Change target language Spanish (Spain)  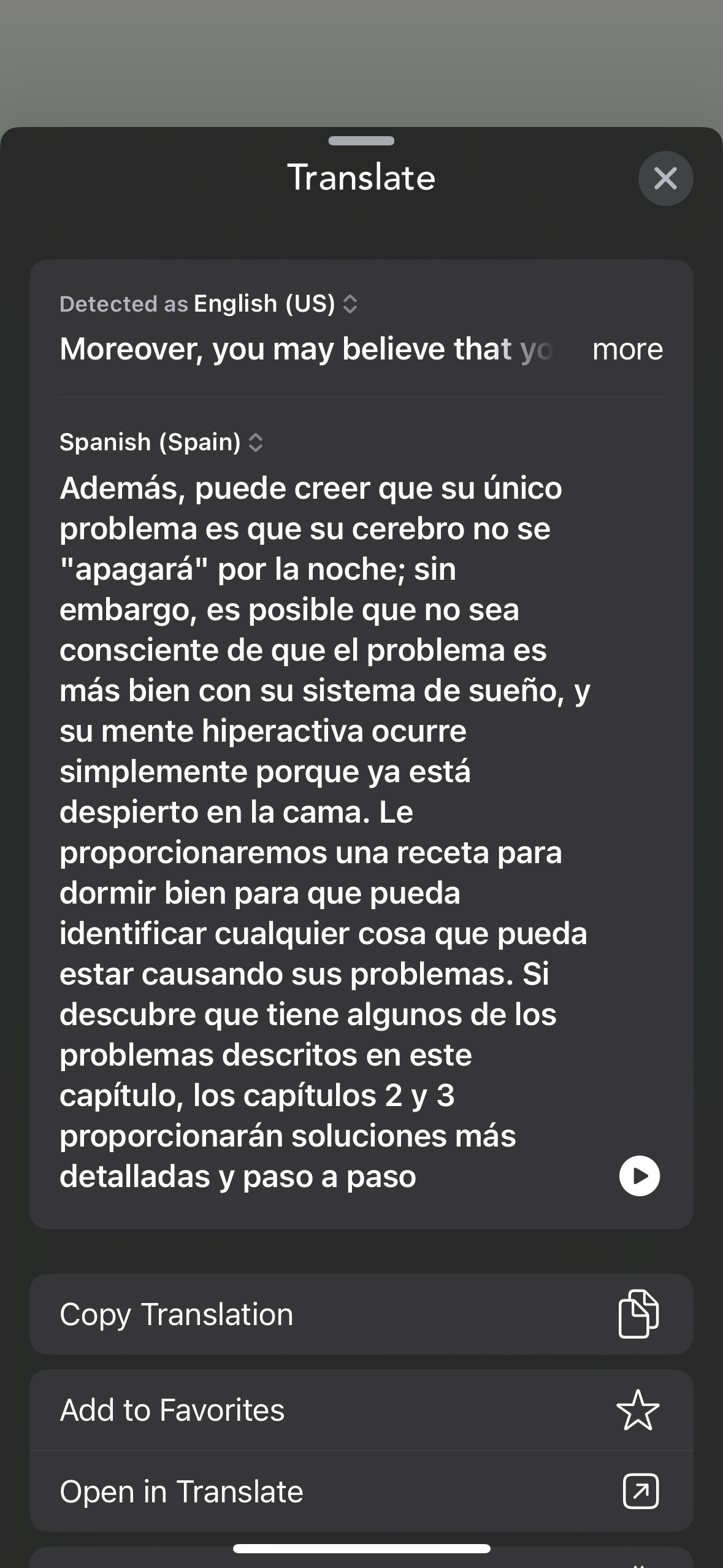[161, 442]
